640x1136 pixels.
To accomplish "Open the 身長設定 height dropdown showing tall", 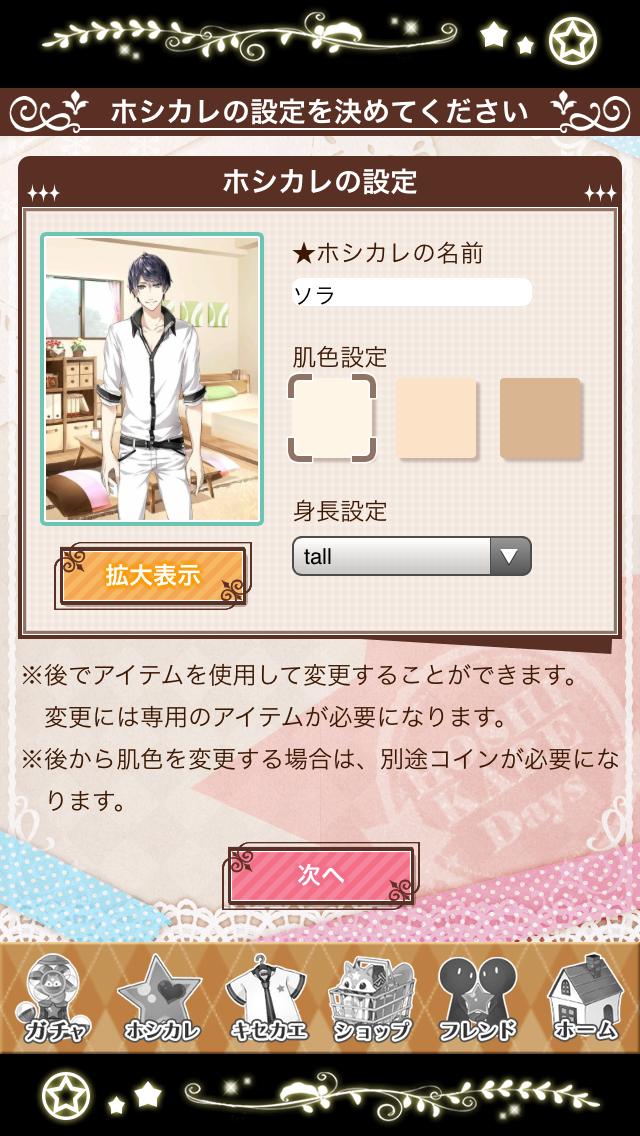I will [411, 556].
